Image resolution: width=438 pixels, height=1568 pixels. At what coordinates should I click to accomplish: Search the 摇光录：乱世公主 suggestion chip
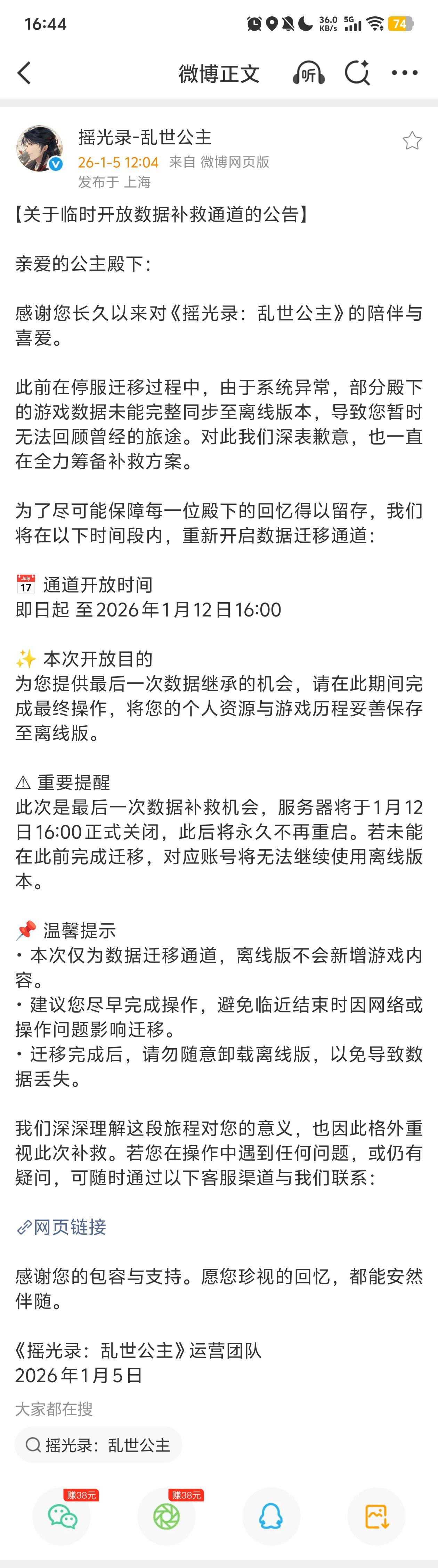[99, 1444]
